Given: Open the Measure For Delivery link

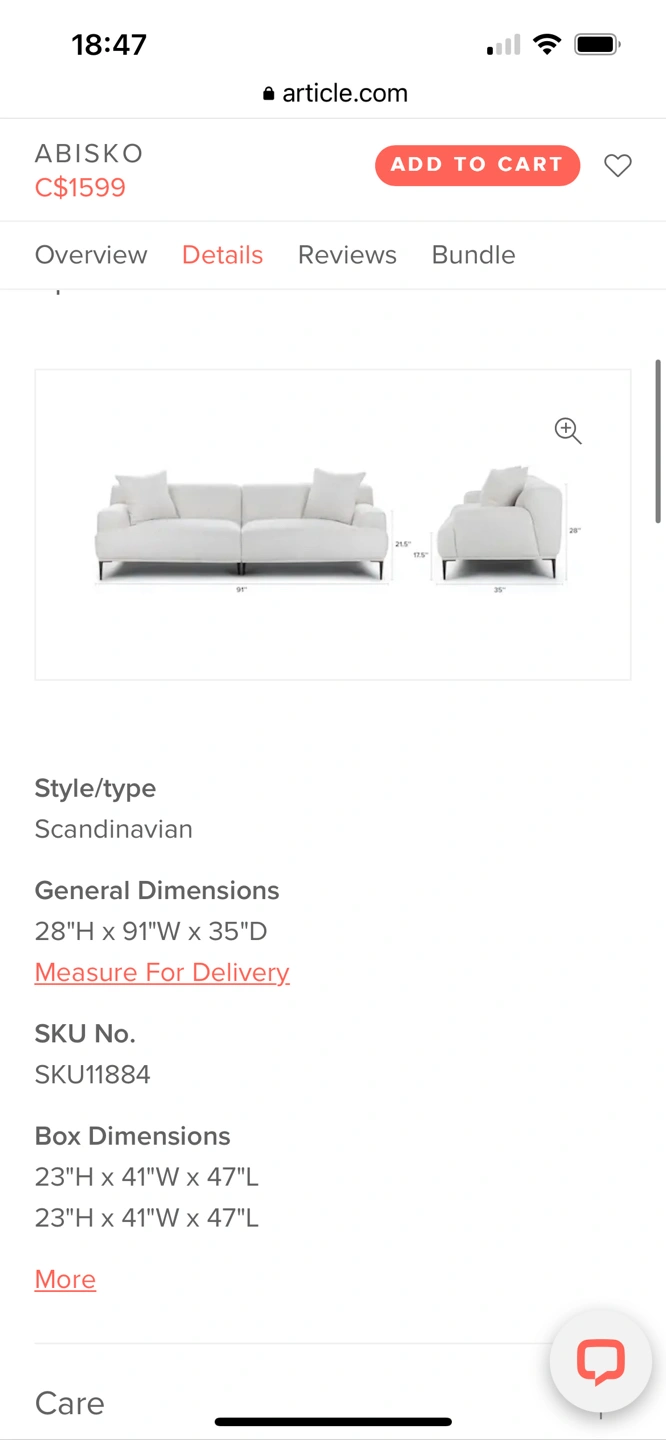Looking at the screenshot, I should 162,972.
